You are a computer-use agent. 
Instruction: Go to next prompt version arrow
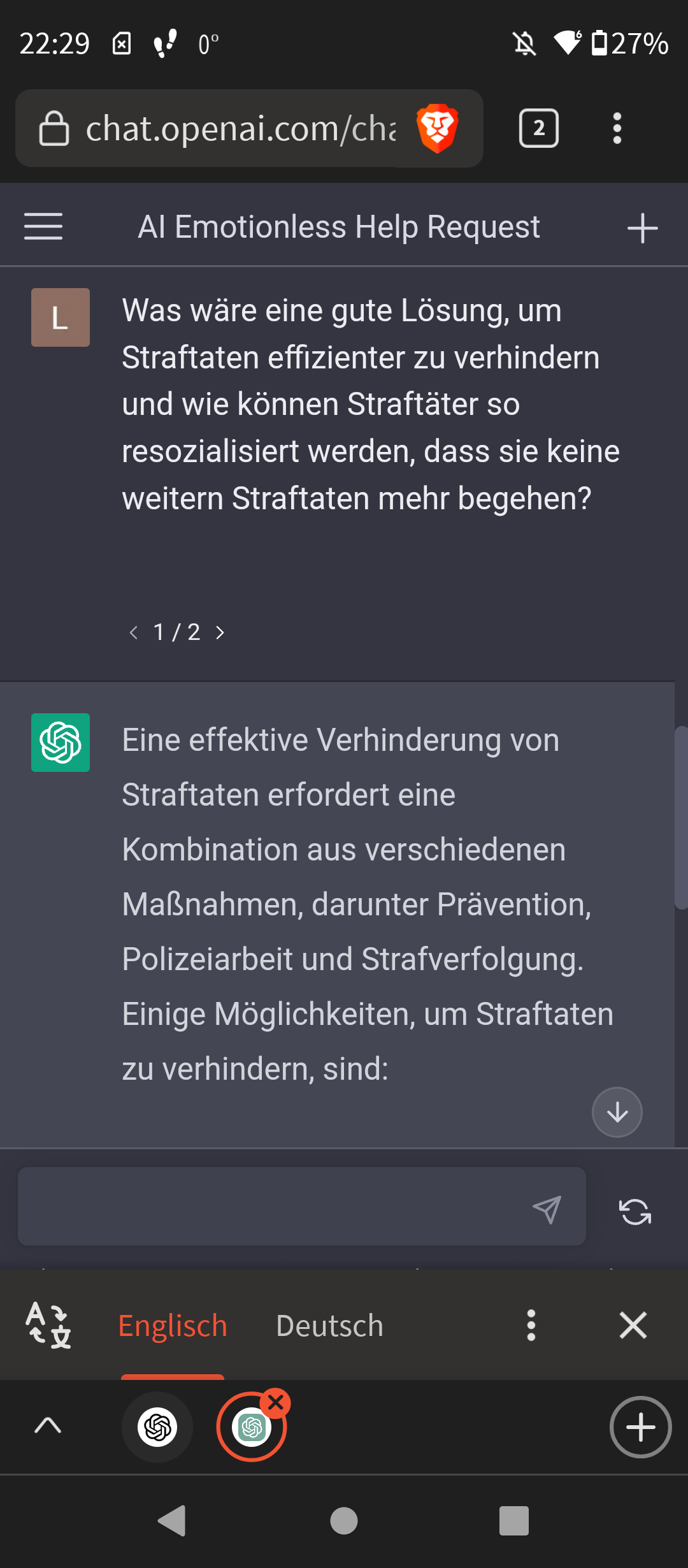pyautogui.click(x=220, y=632)
